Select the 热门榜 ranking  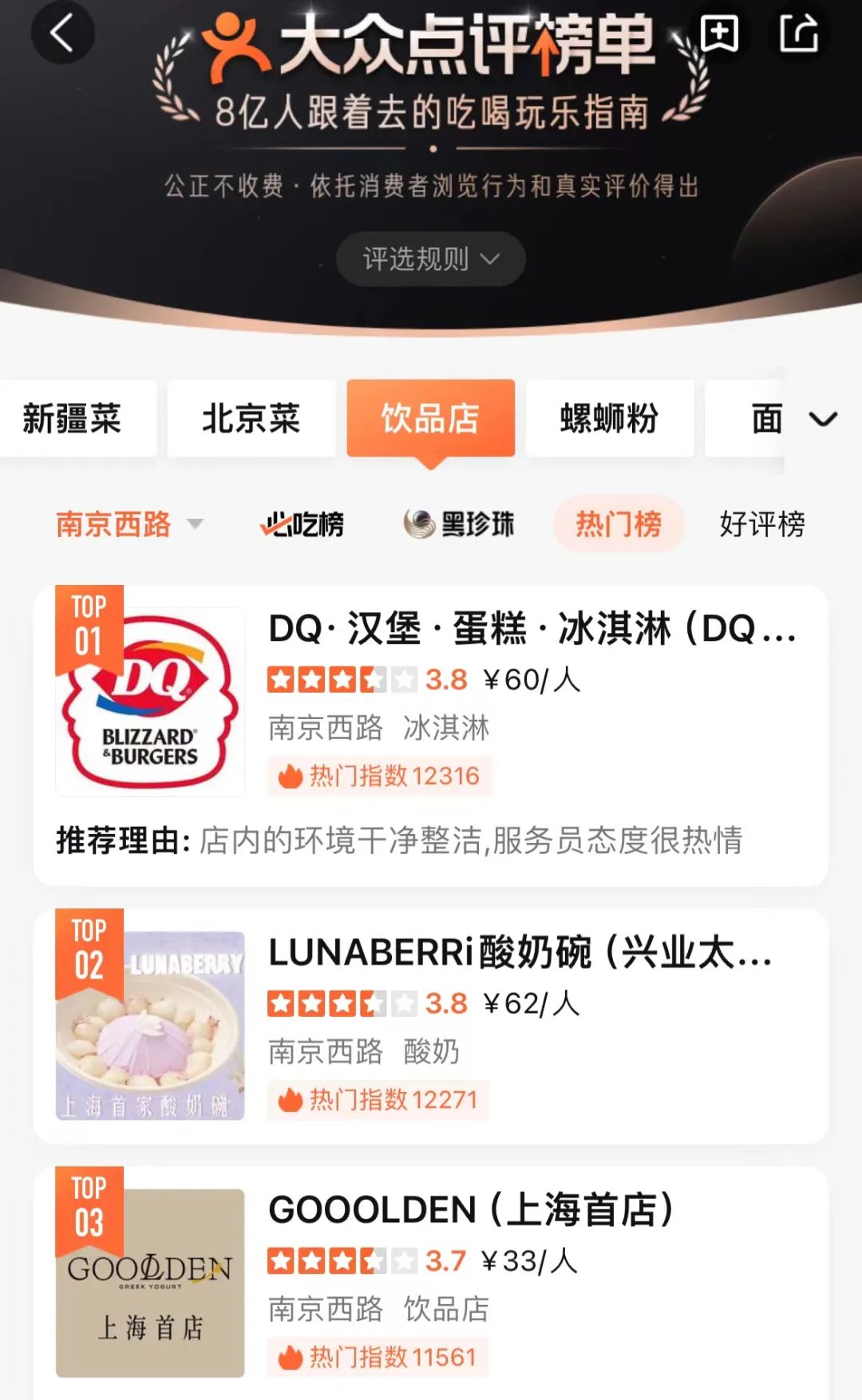tap(619, 524)
